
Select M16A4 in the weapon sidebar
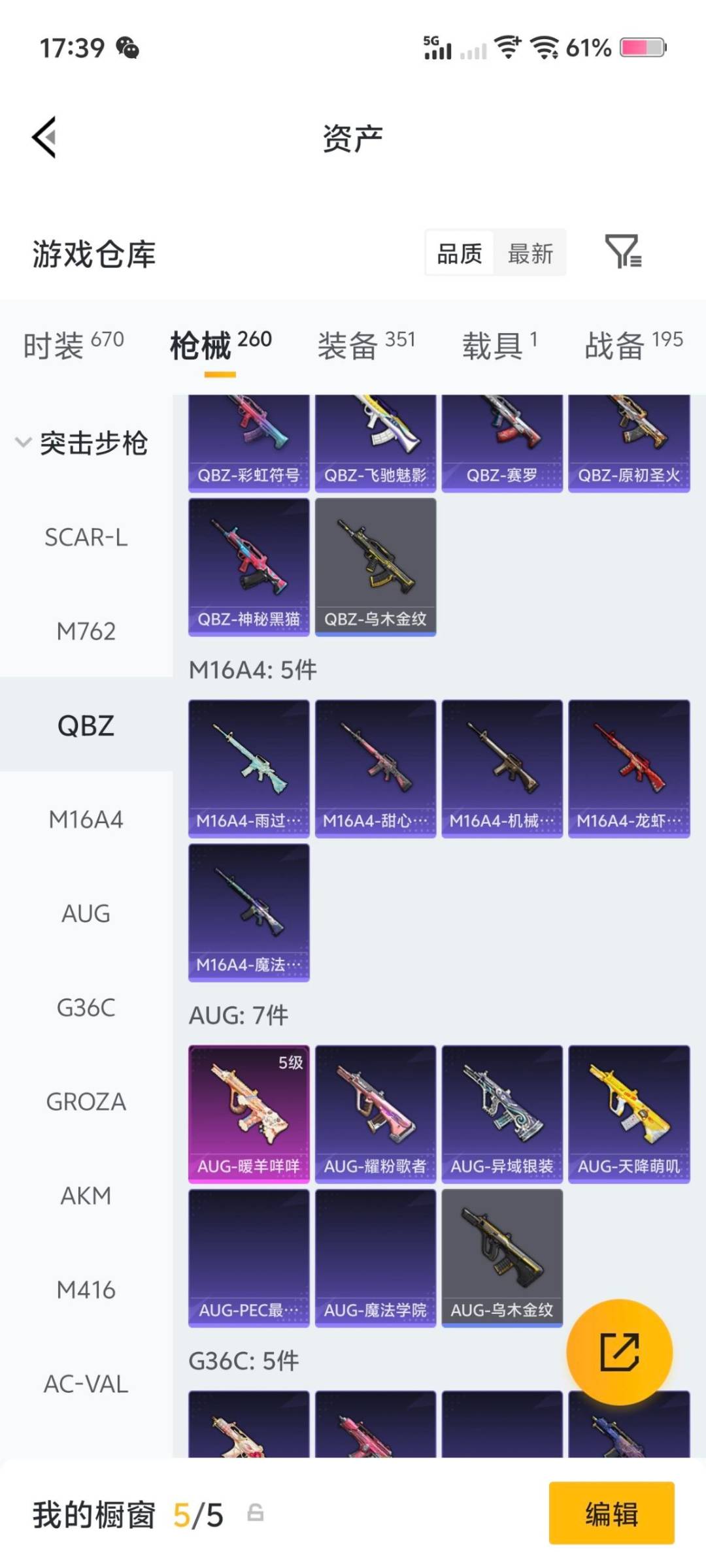point(86,819)
